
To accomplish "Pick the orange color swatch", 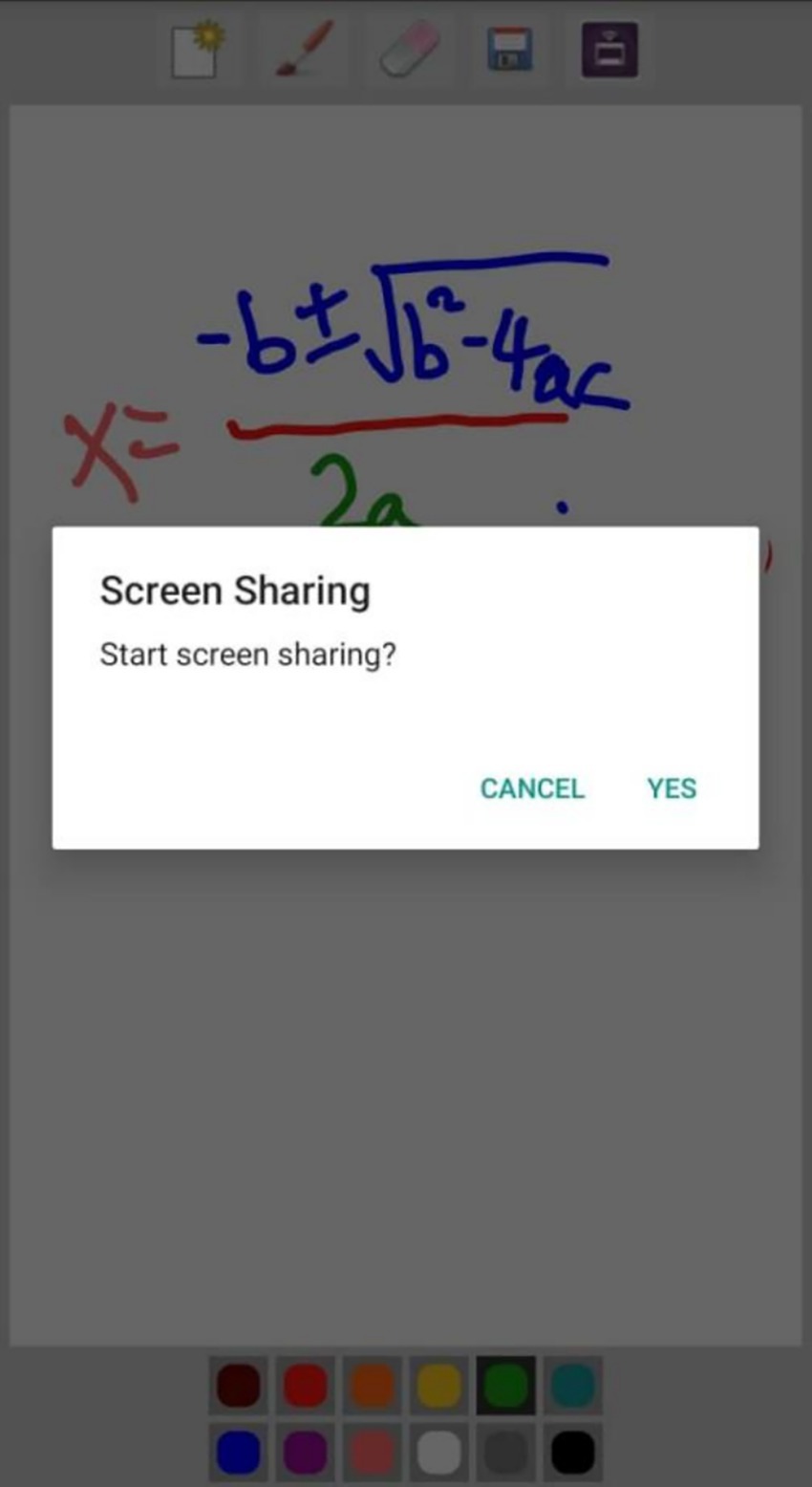I will pos(373,1386).
